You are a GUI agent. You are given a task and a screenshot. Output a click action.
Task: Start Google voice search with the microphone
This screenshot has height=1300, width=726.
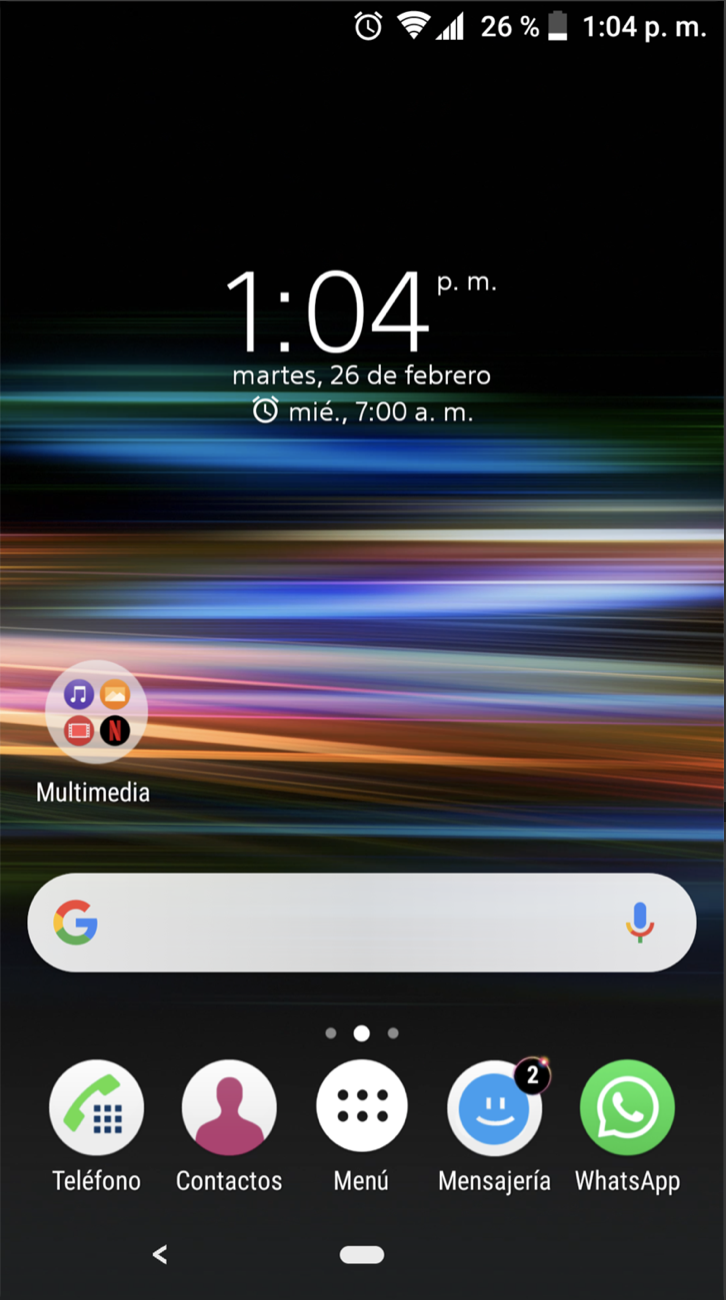[640, 922]
